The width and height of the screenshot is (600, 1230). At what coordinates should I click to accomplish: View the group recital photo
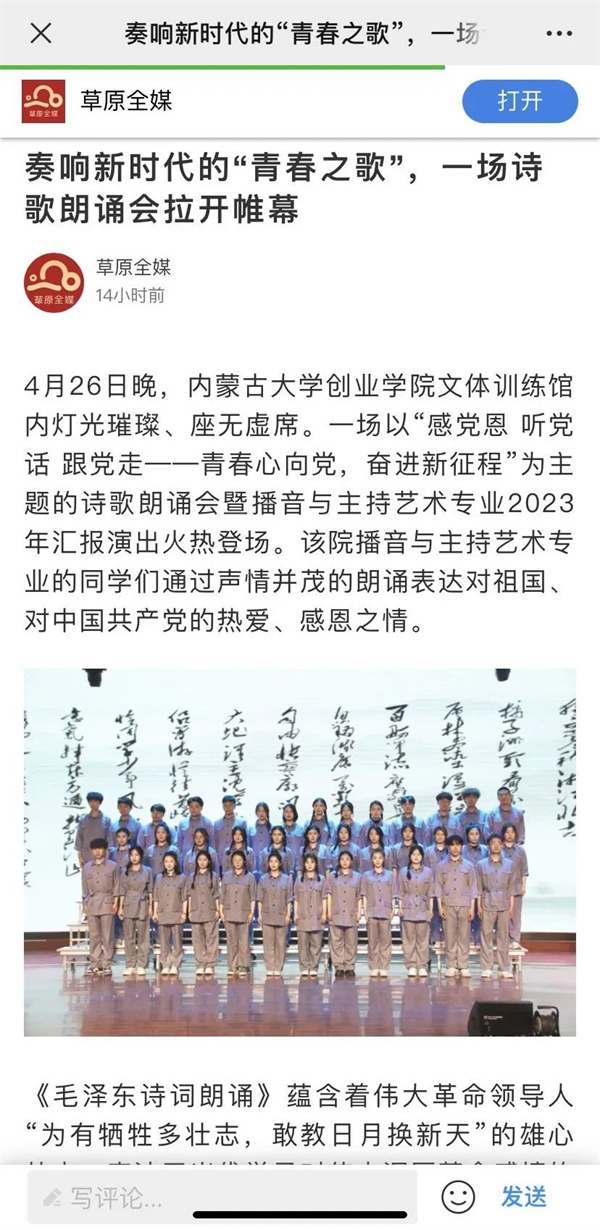pyautogui.click(x=300, y=852)
